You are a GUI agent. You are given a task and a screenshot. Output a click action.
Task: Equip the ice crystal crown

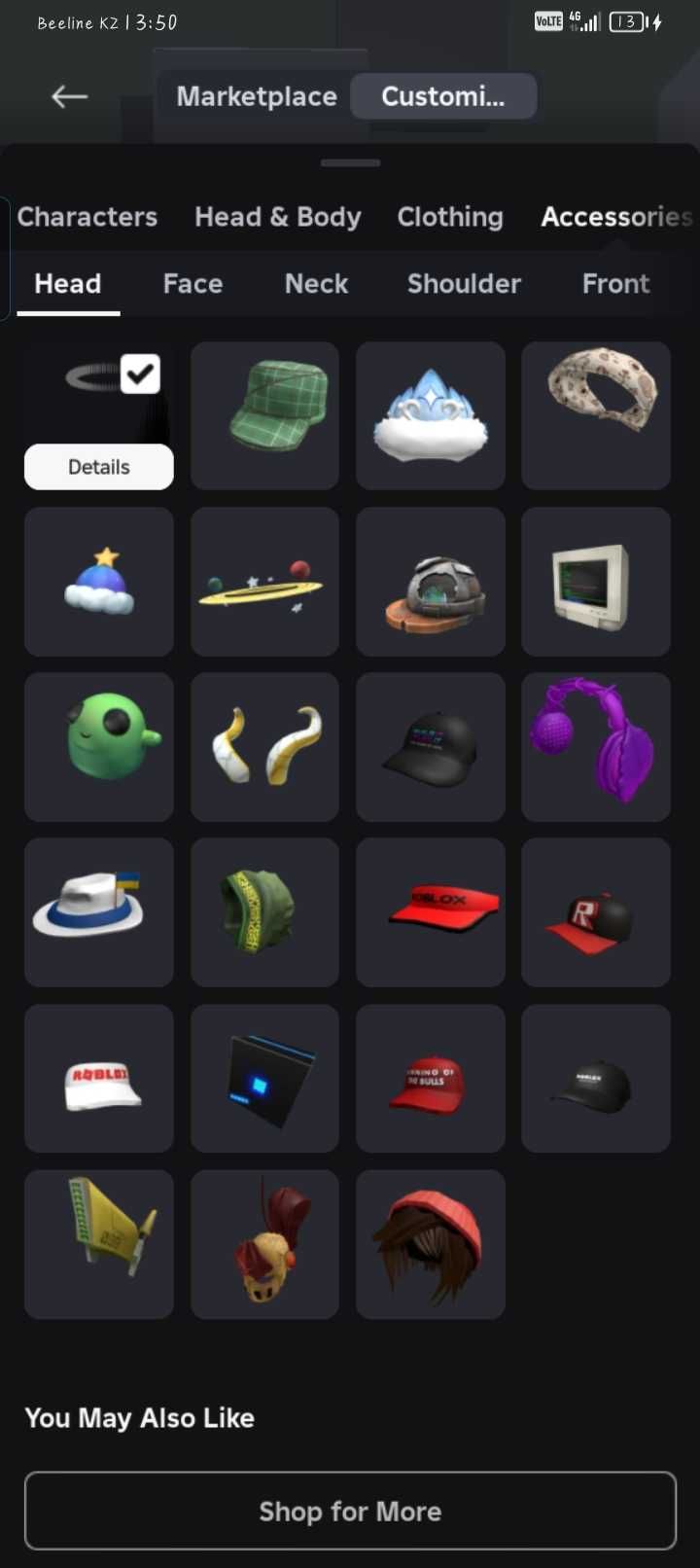pos(430,415)
